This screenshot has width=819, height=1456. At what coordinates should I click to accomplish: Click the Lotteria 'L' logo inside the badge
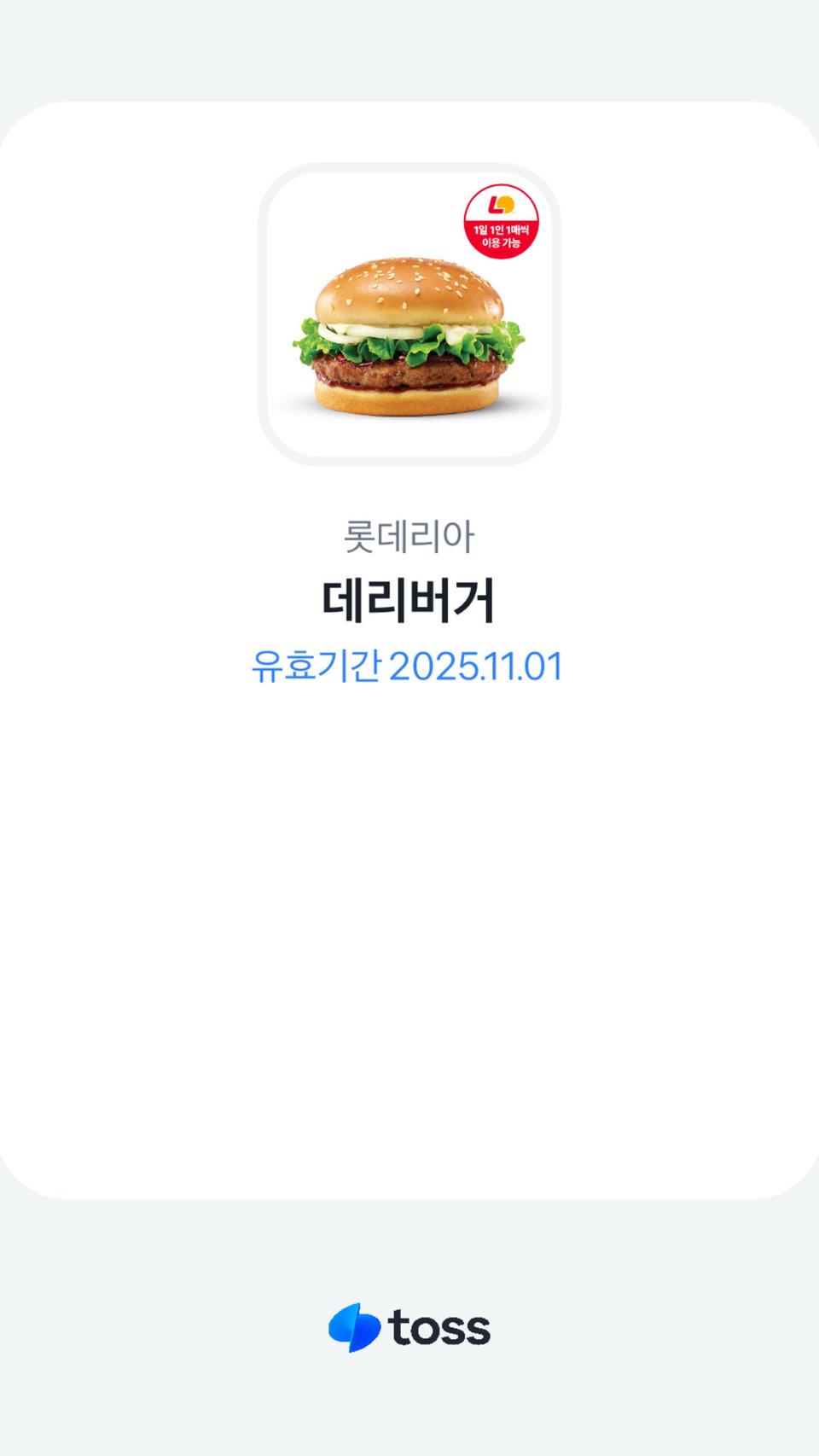pos(498,205)
